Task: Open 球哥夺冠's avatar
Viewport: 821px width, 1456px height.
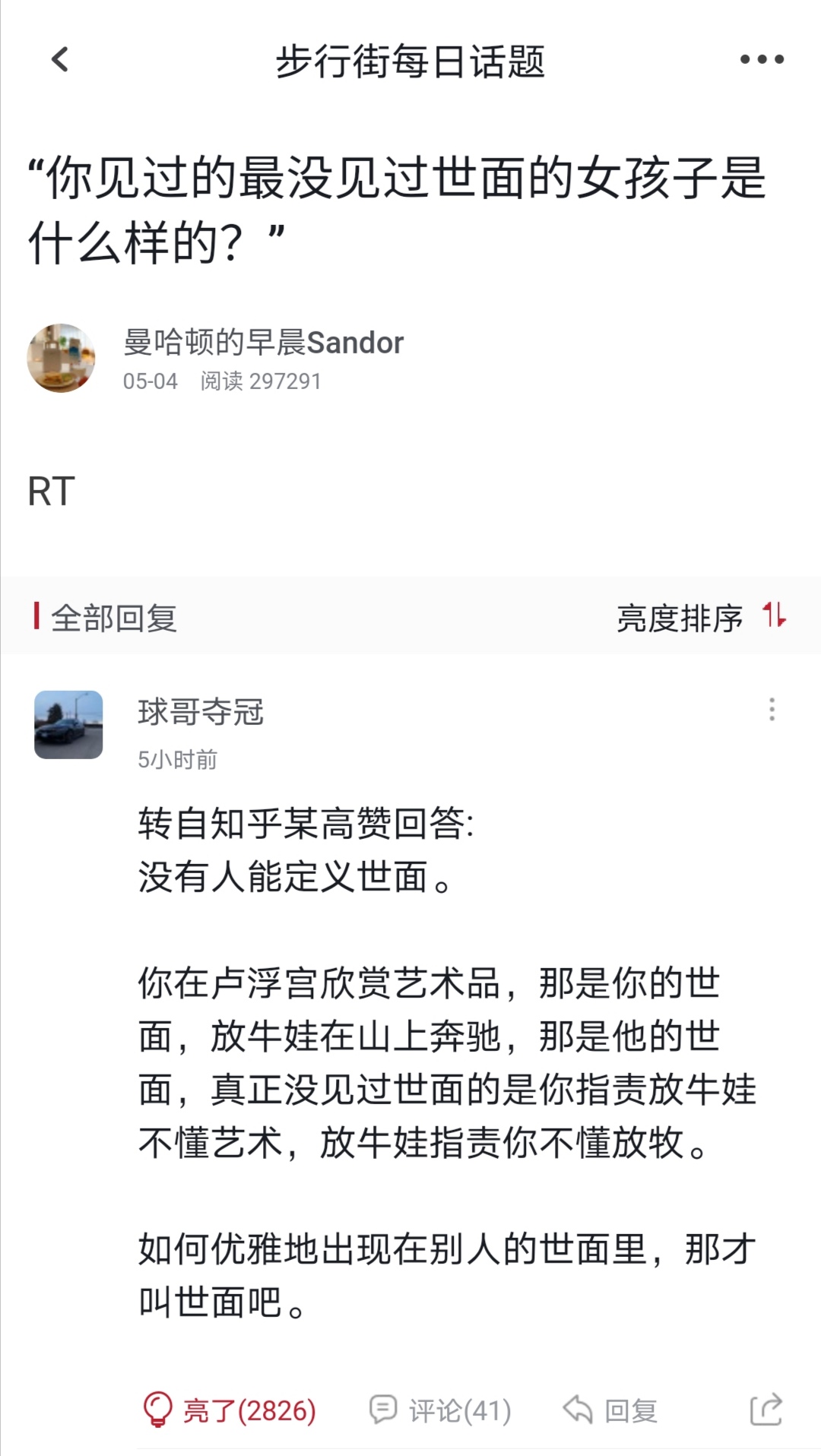Action: coord(68,724)
